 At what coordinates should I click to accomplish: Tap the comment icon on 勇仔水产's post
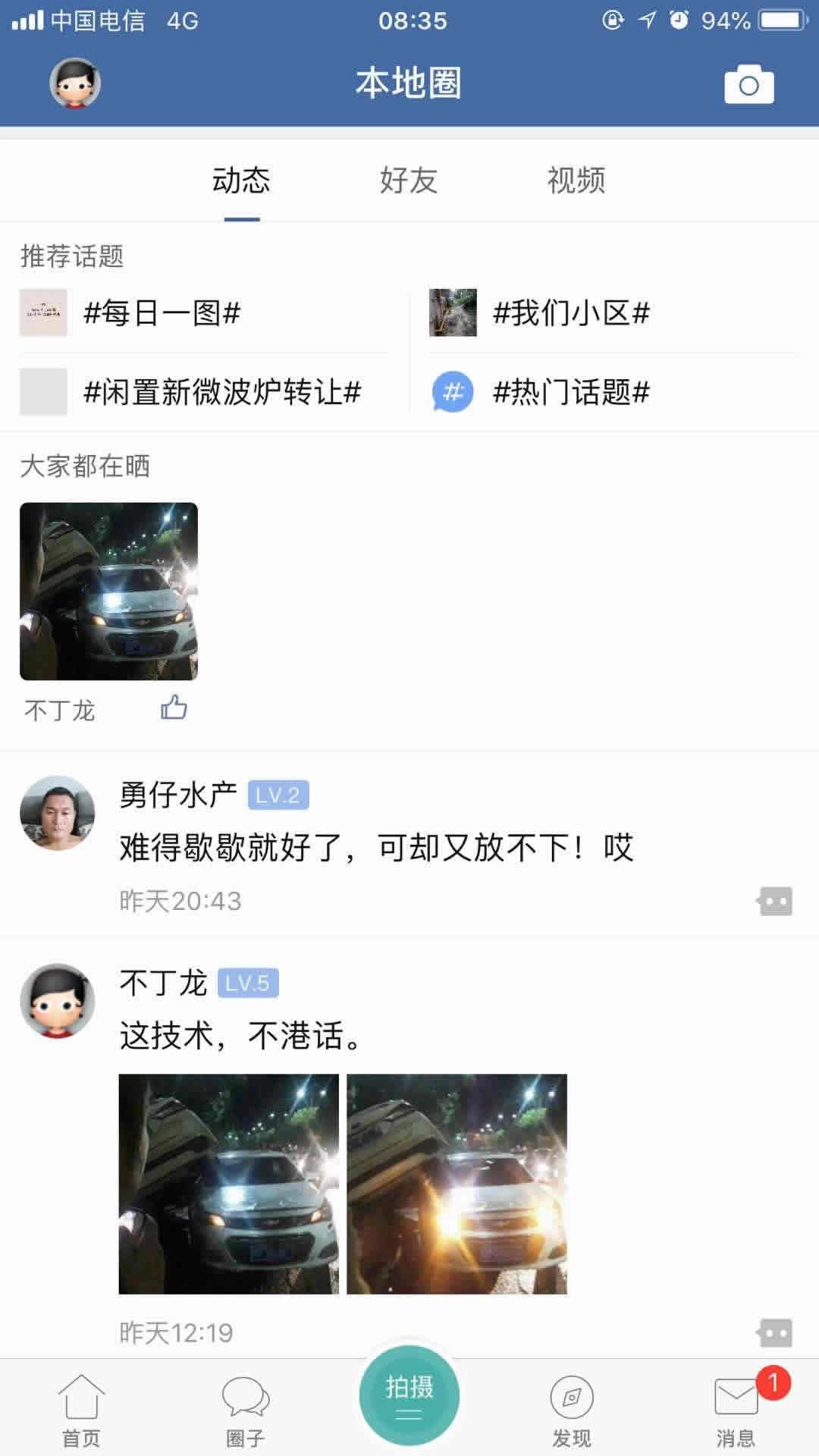coord(775,899)
